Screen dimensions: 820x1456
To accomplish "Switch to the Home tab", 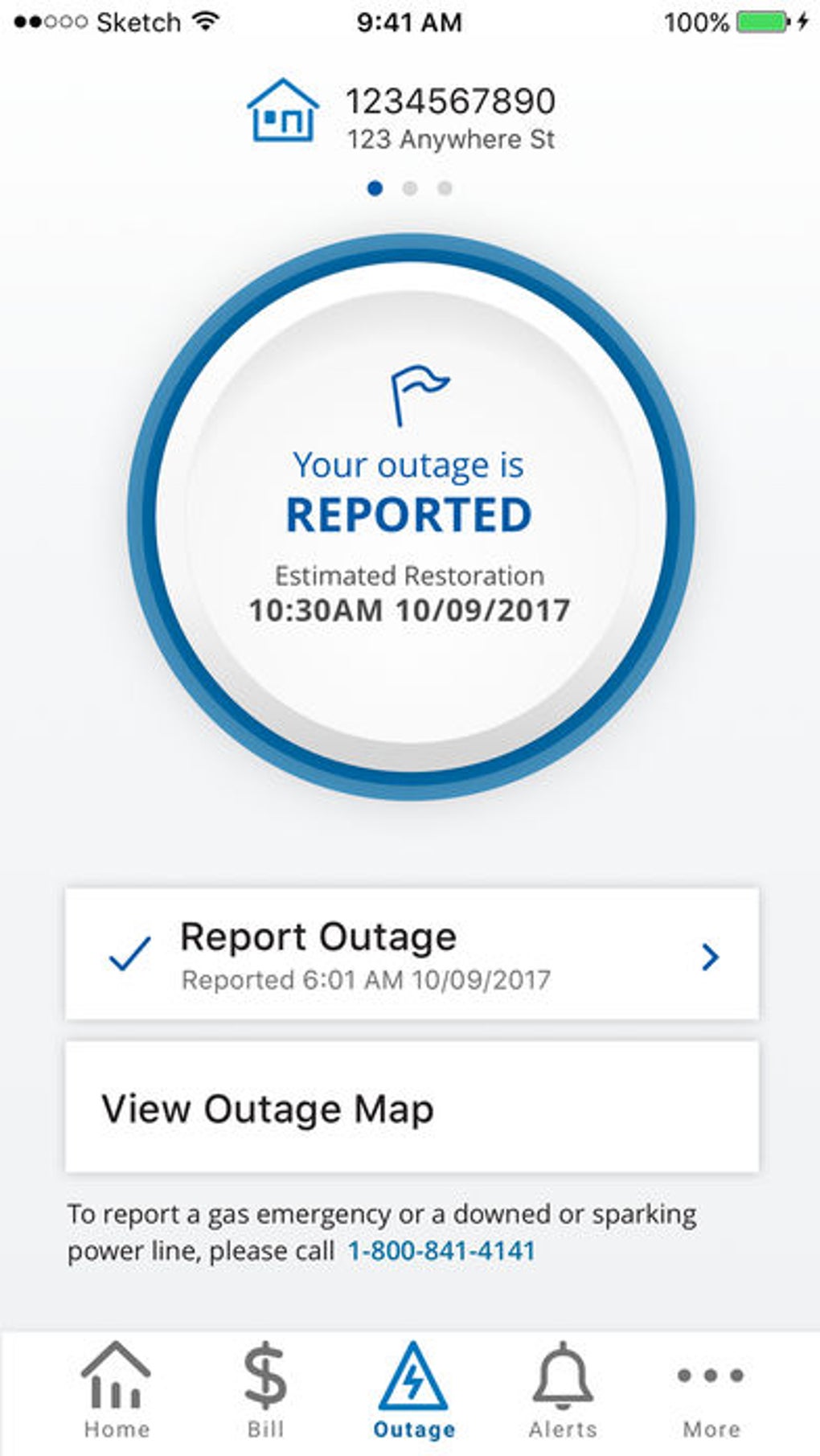I will tap(117, 1391).
